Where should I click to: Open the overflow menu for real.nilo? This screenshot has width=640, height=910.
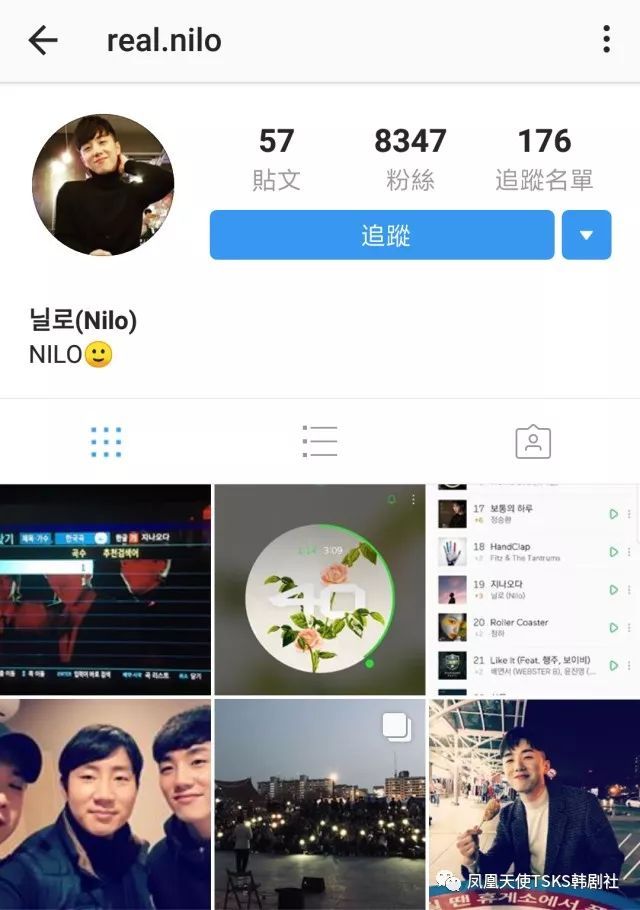click(606, 40)
